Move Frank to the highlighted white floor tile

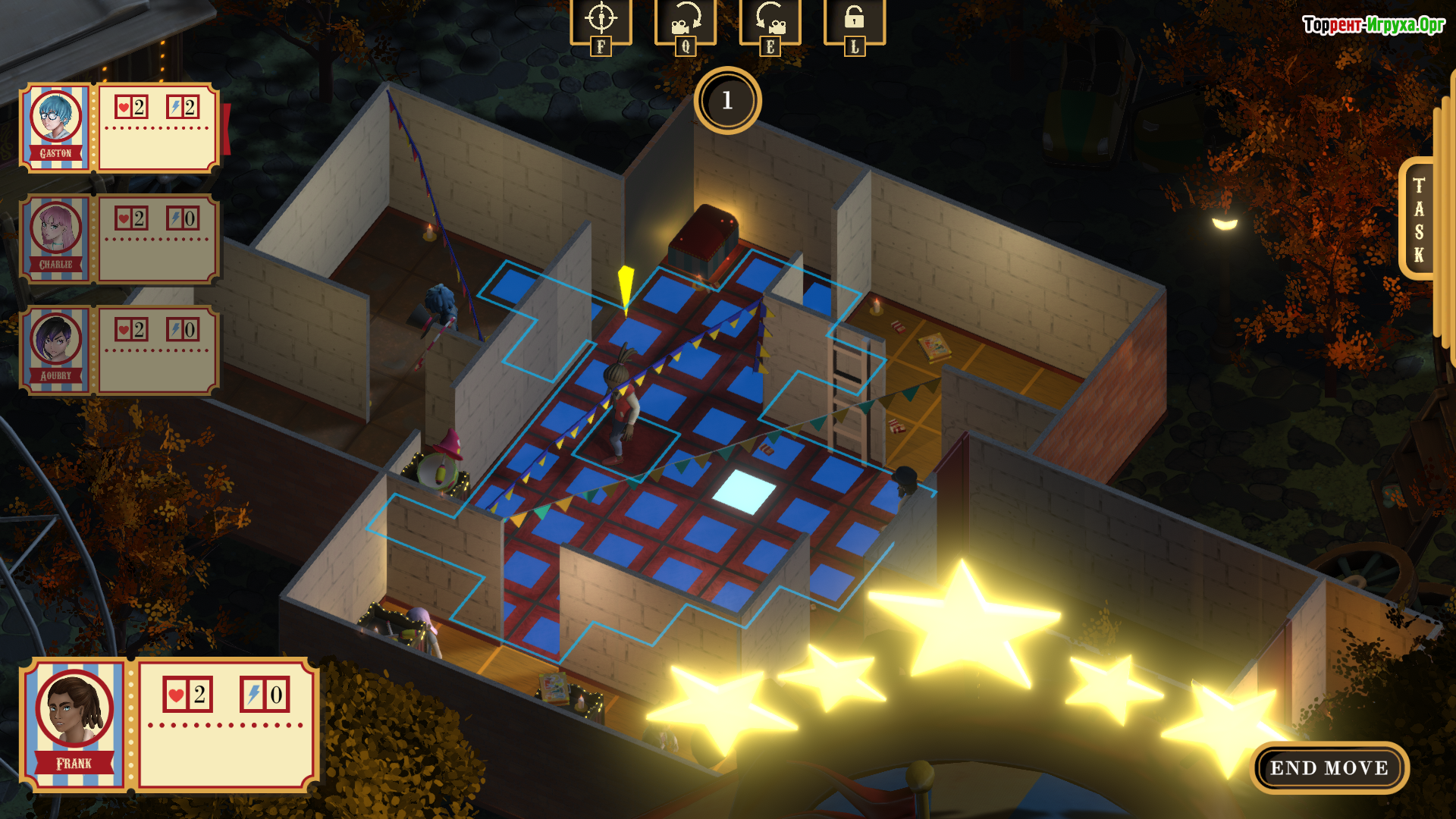tap(744, 491)
